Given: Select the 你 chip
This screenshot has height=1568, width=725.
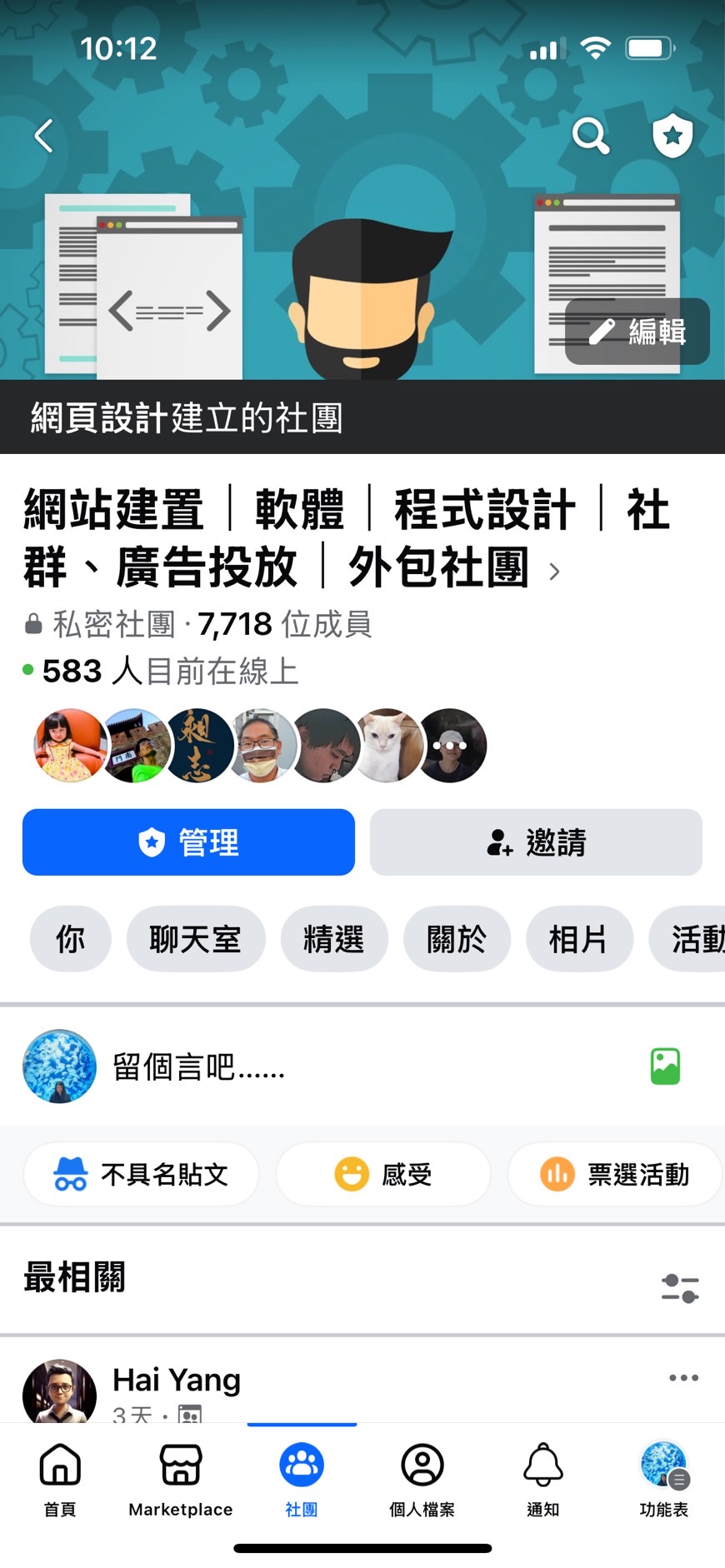Looking at the screenshot, I should (x=70, y=939).
